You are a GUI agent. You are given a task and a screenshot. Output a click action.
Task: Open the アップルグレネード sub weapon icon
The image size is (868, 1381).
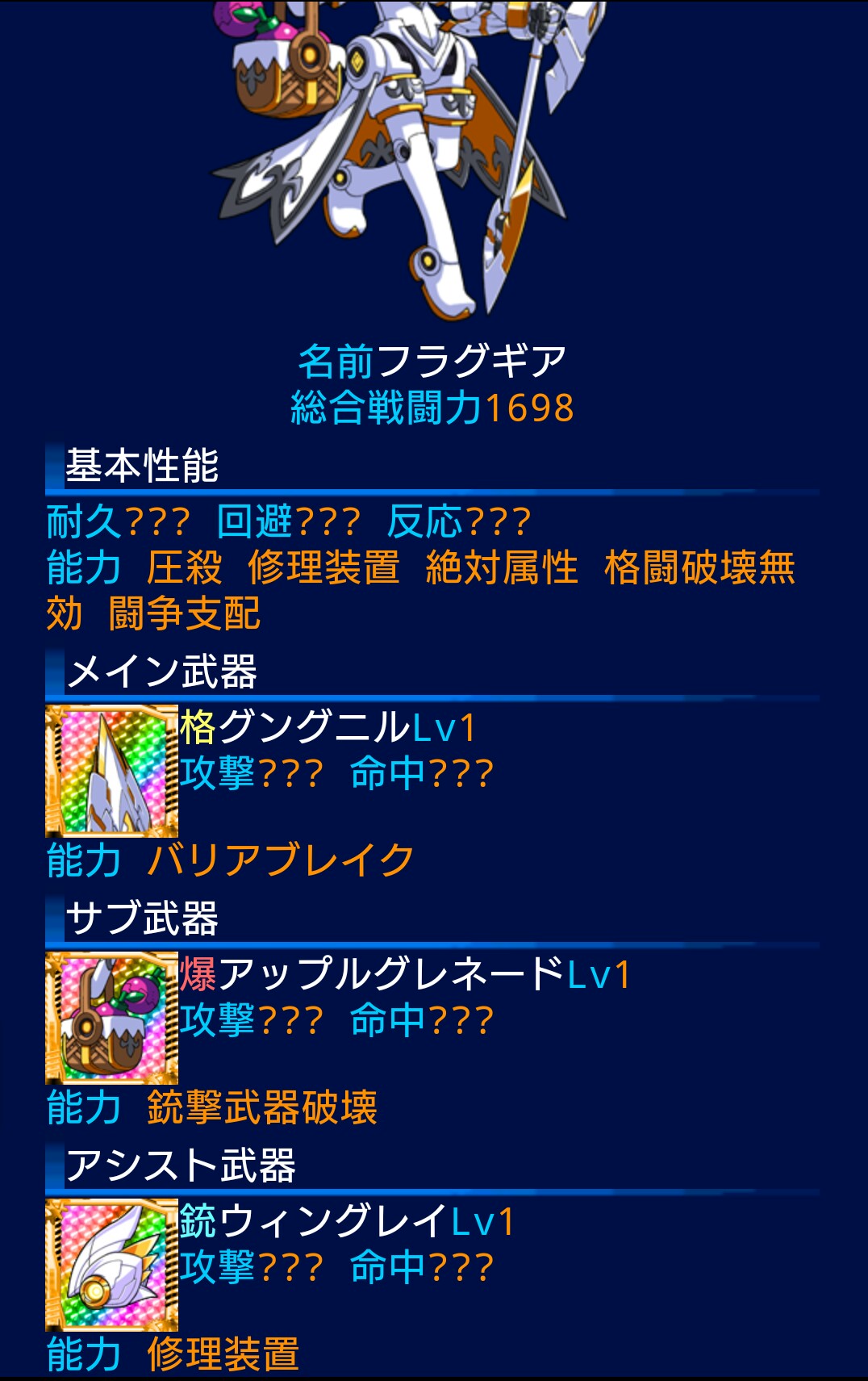(111, 1018)
